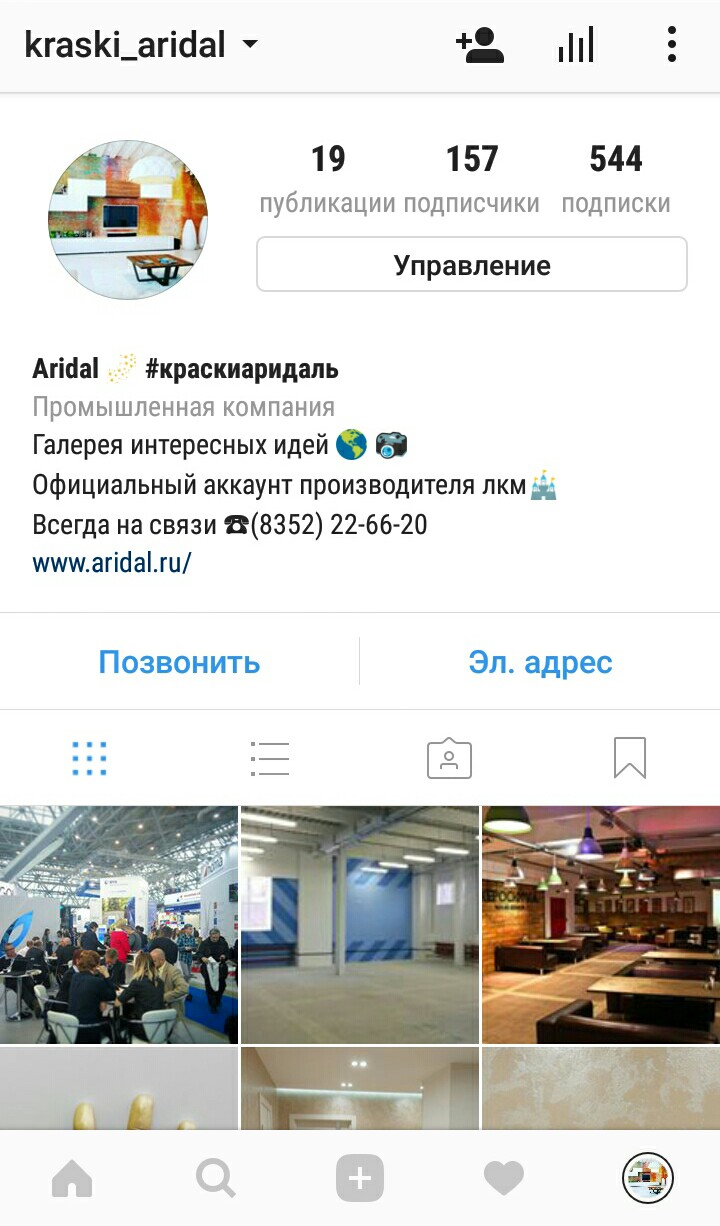The height and width of the screenshot is (1226, 720).
Task: Open the search and explore tab
Action: (215, 1180)
